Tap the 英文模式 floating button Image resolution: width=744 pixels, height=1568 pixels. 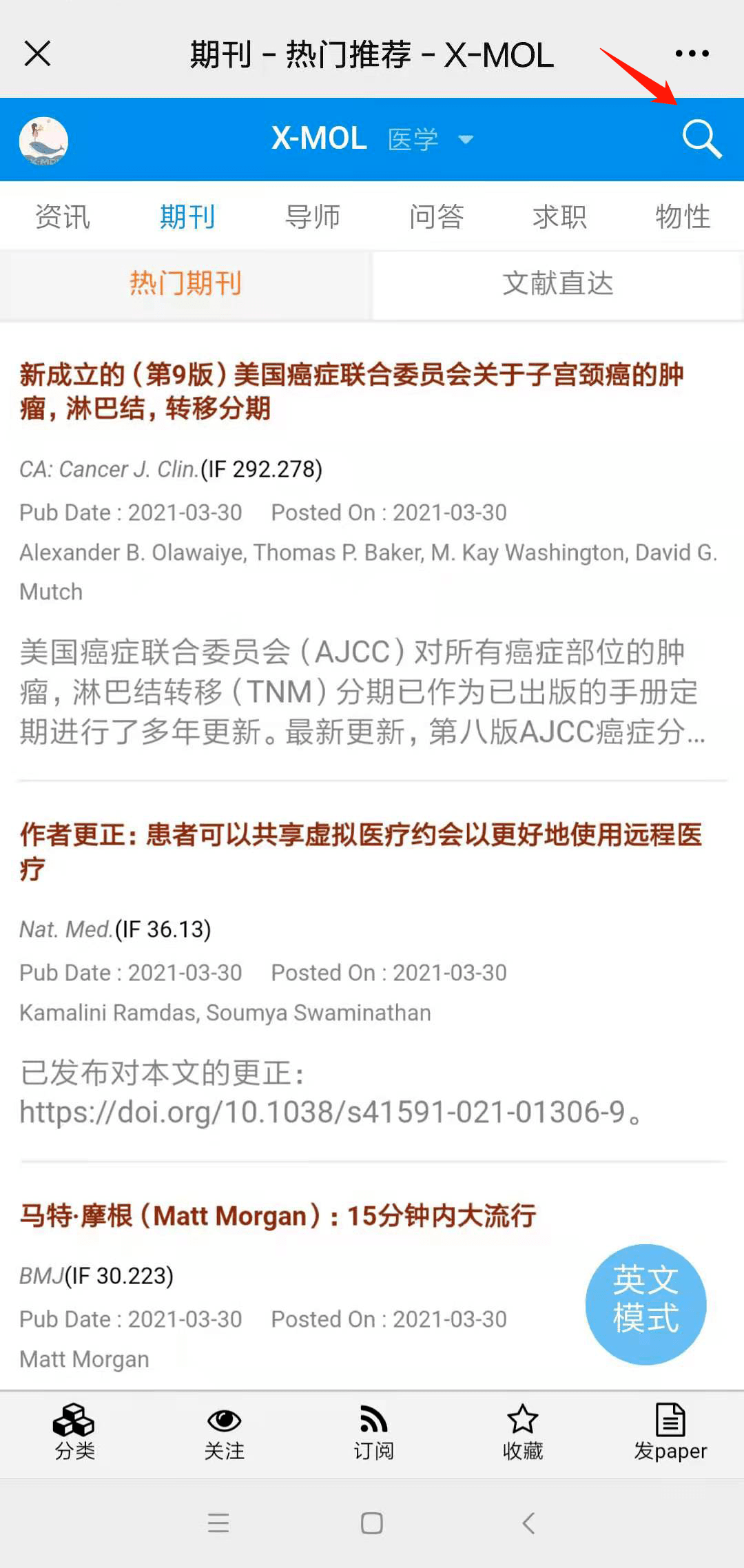pyautogui.click(x=645, y=1304)
